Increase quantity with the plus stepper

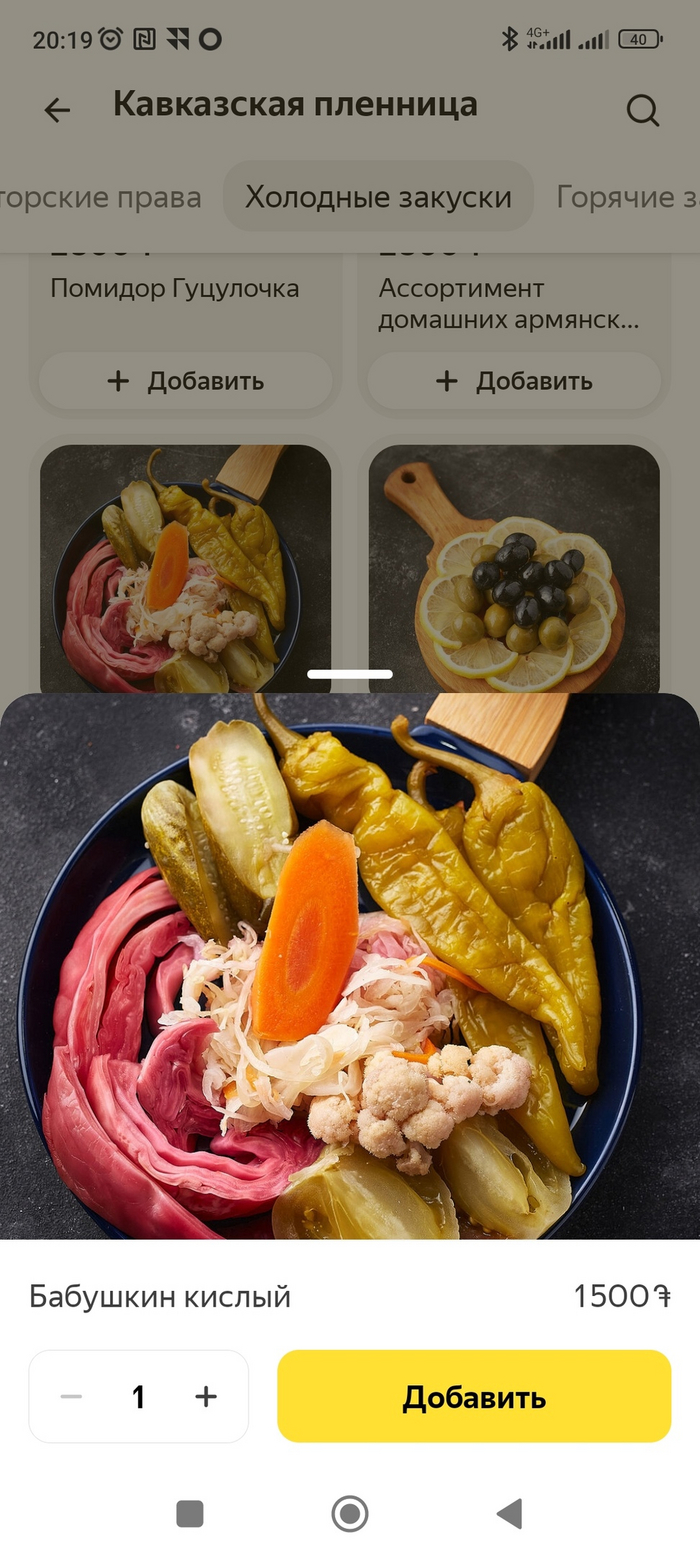(x=206, y=1396)
